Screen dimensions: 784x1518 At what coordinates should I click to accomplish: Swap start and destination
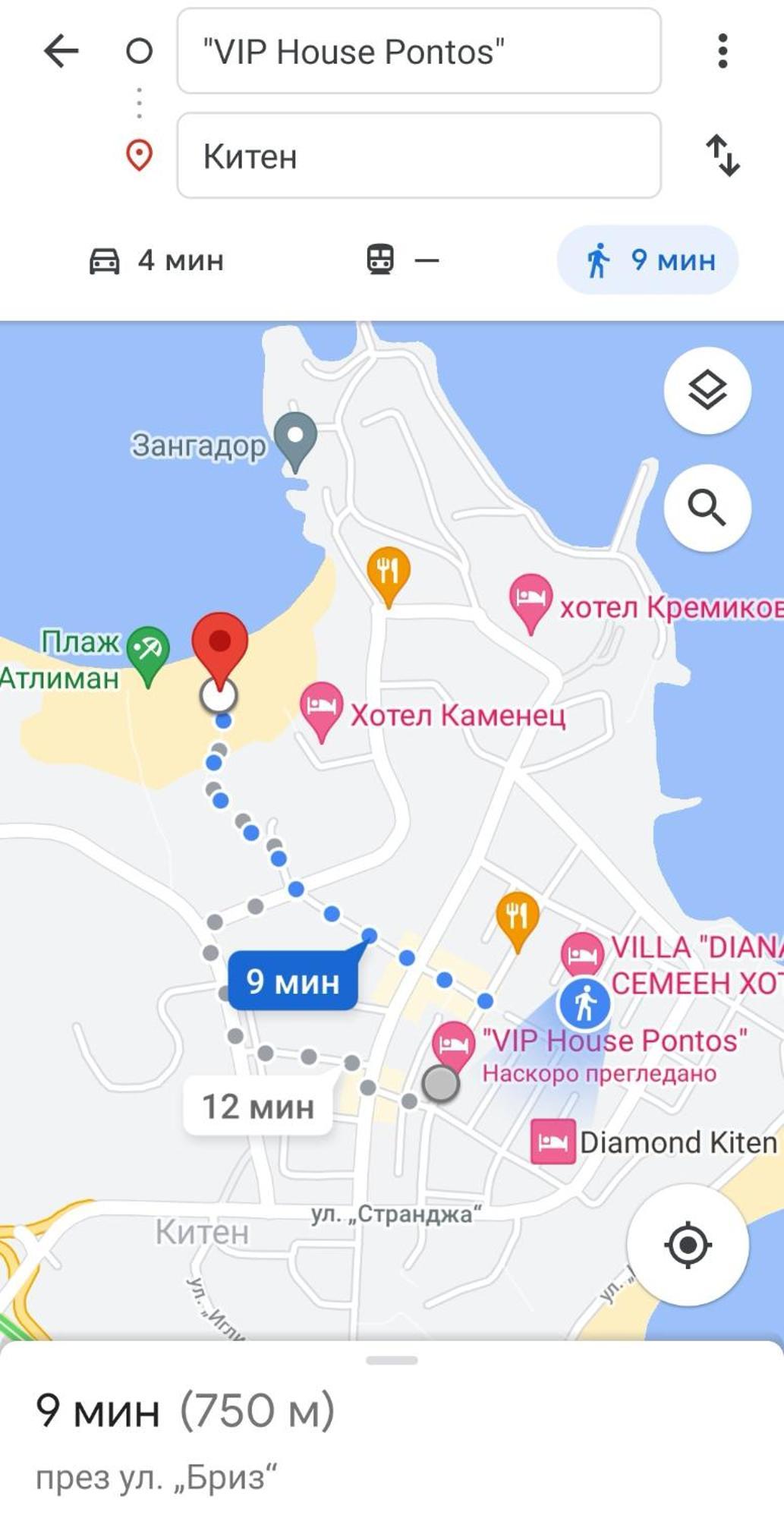pos(722,156)
